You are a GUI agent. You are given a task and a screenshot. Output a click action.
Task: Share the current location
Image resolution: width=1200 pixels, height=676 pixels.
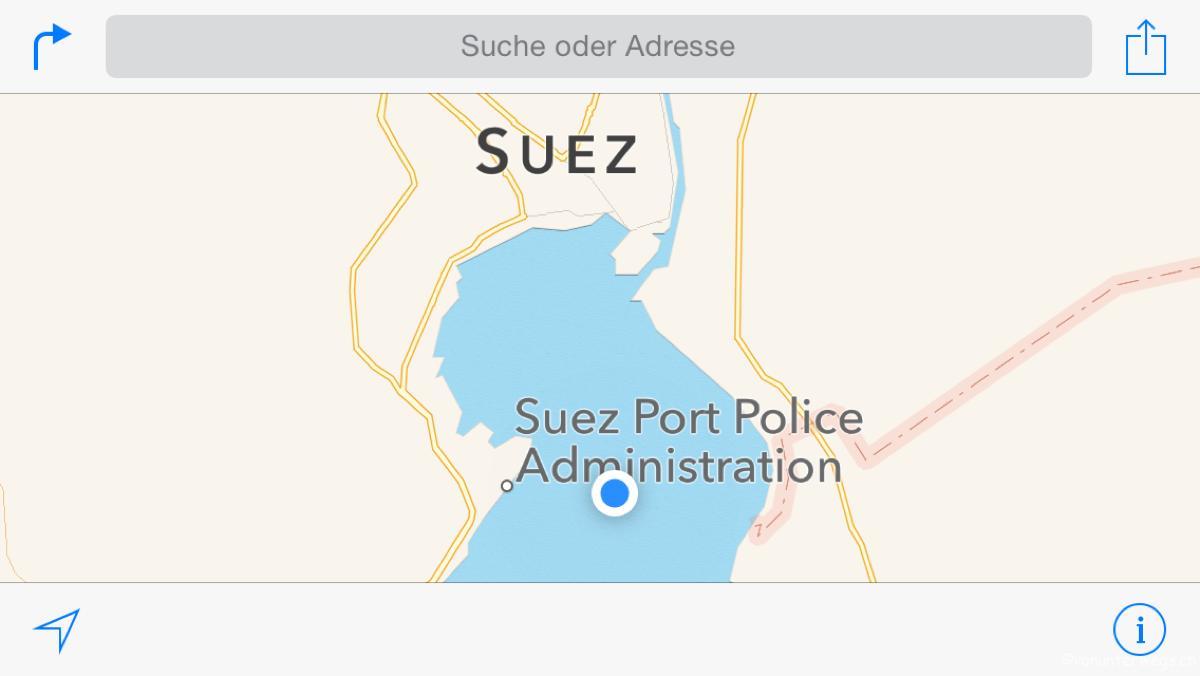coord(1146,47)
